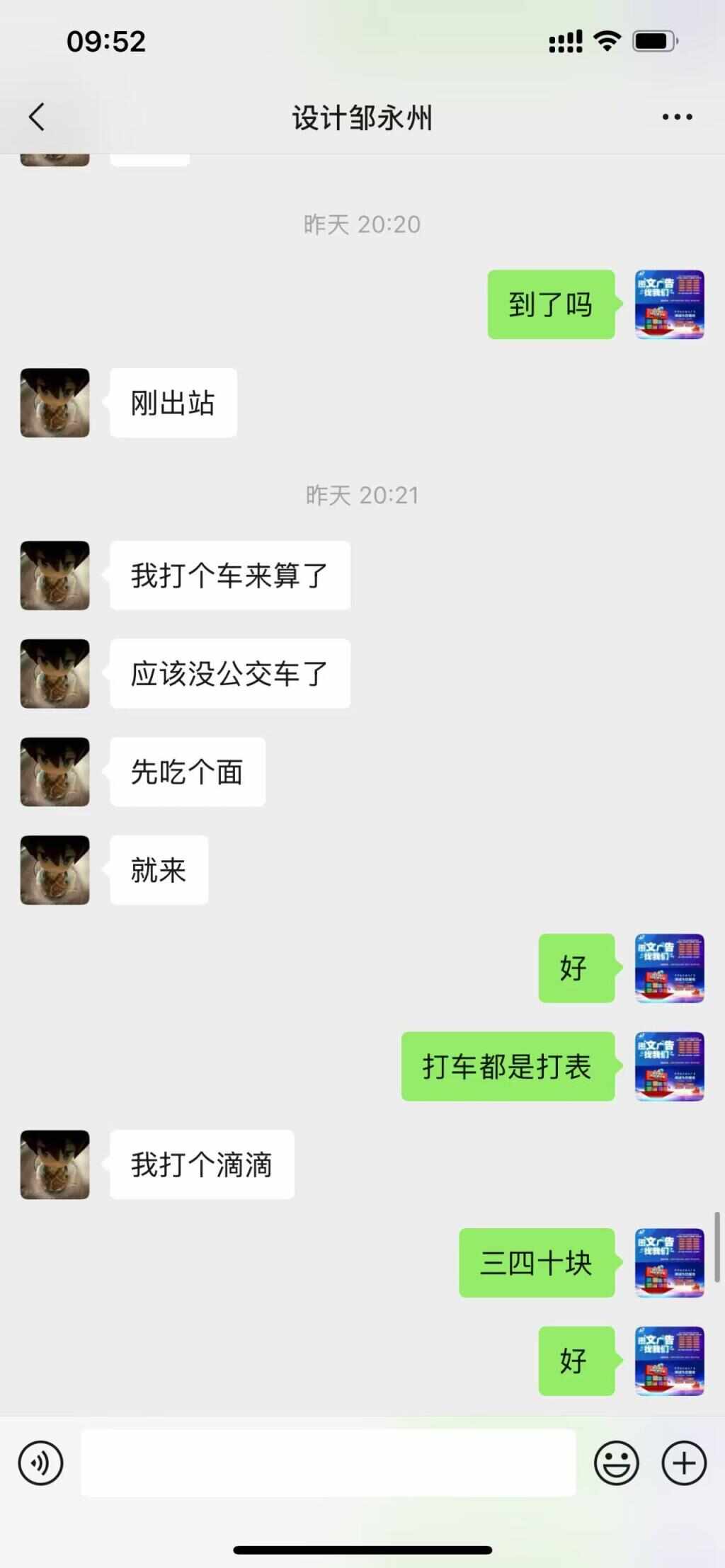The width and height of the screenshot is (725, 1568).
Task: Go back to the chat list
Action: coord(37,117)
